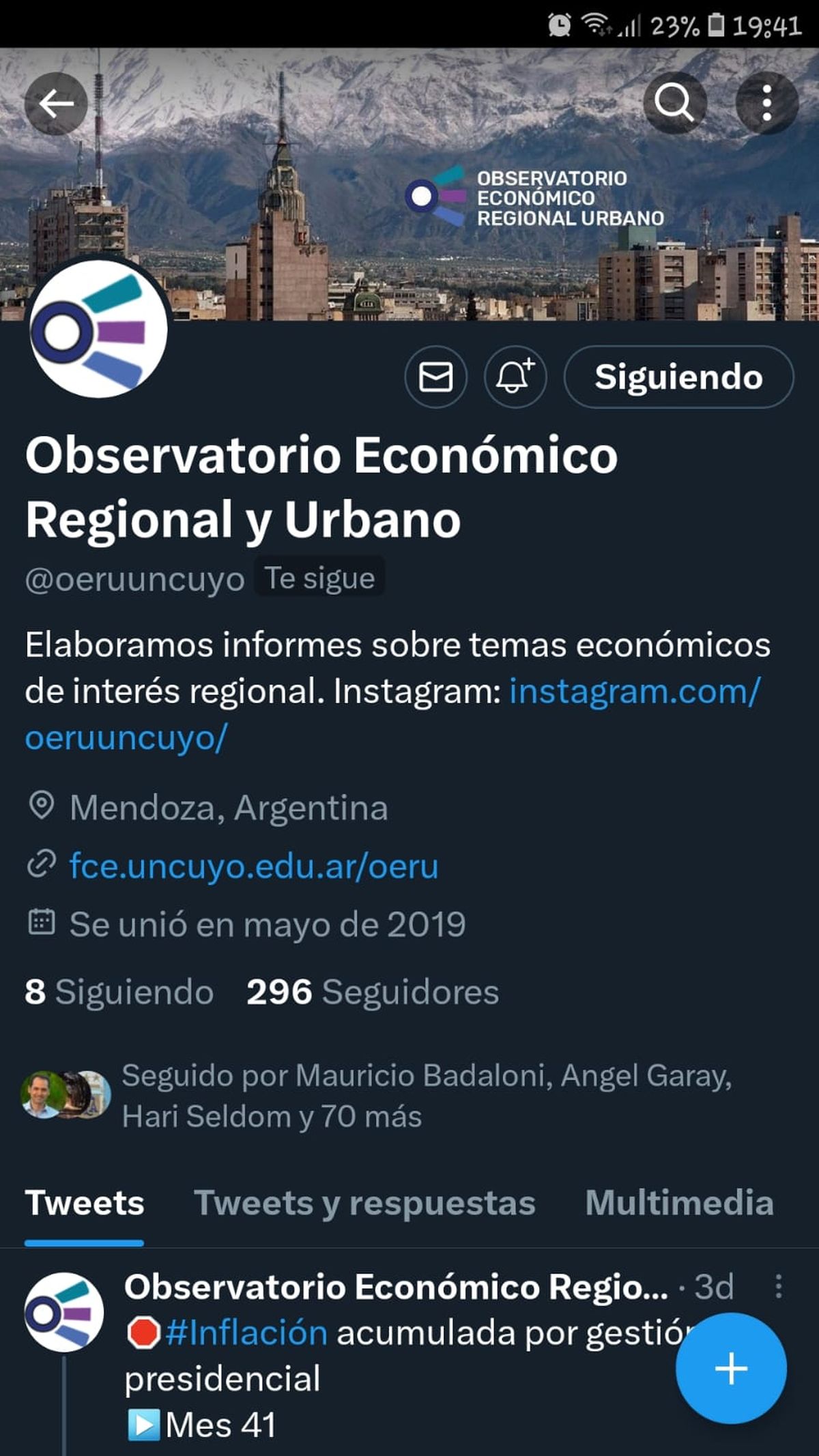Image resolution: width=819 pixels, height=1456 pixels.
Task: Tap the Siguiendo button
Action: pos(678,377)
